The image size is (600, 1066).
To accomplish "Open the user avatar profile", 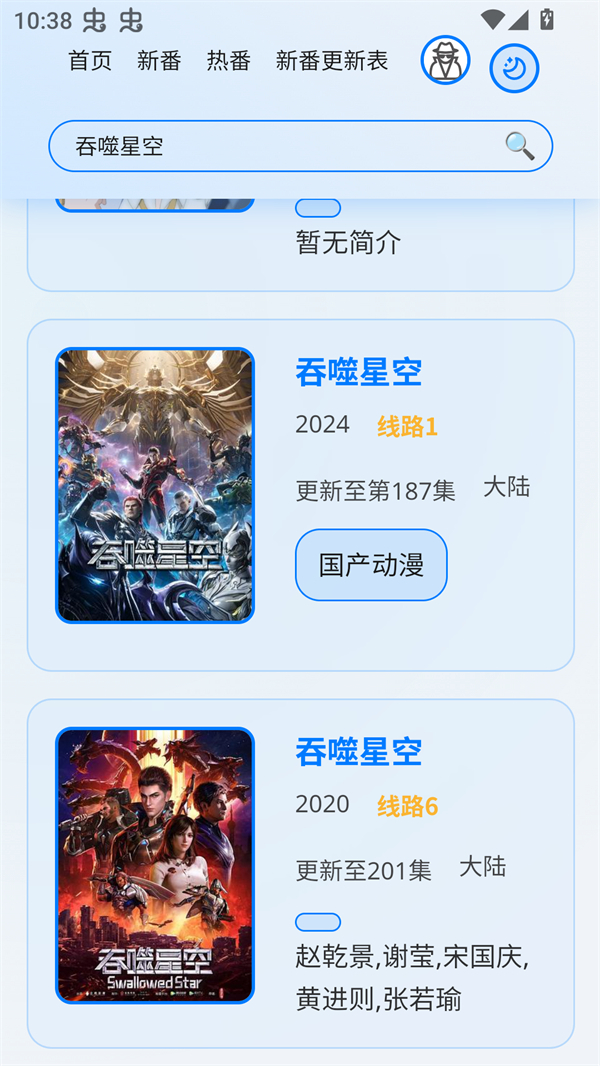I will [x=445, y=60].
